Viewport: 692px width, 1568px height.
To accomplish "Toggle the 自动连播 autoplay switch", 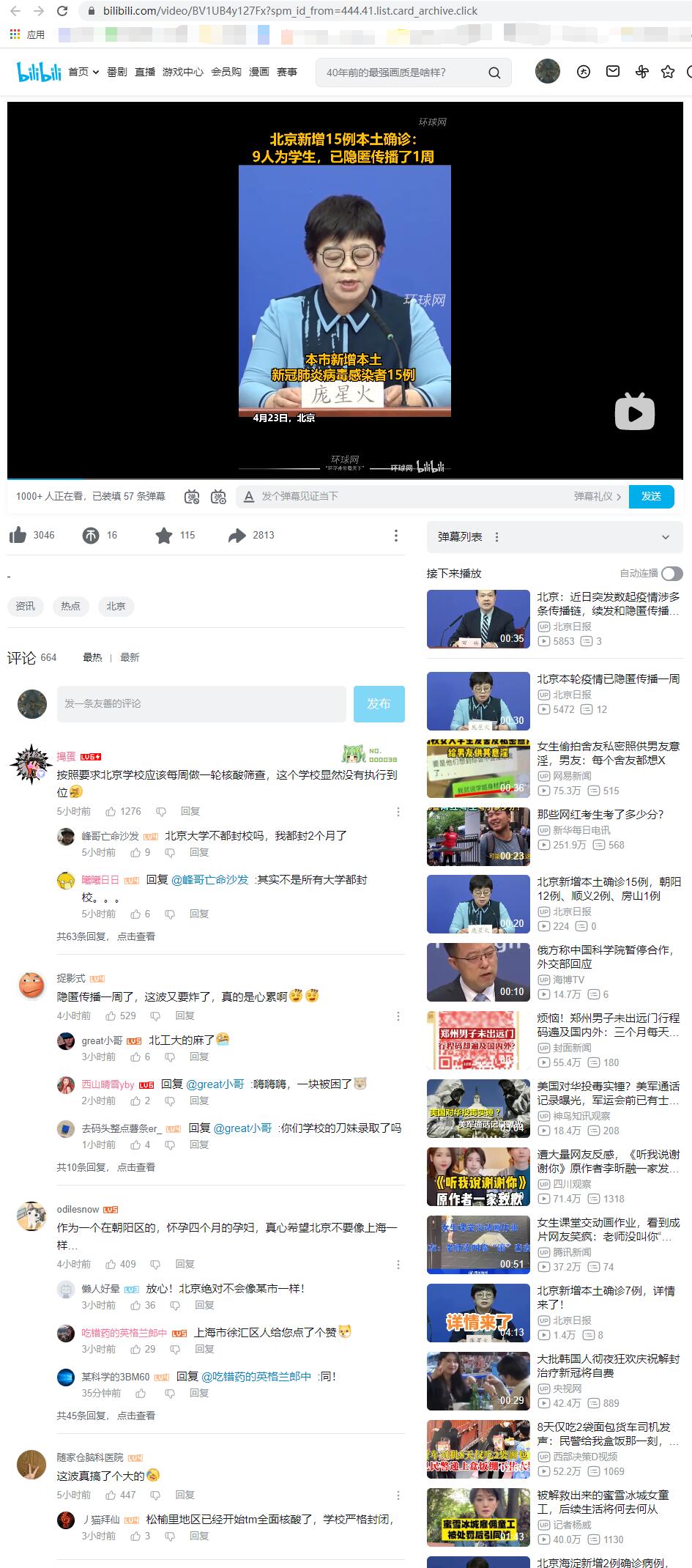I will [x=671, y=573].
